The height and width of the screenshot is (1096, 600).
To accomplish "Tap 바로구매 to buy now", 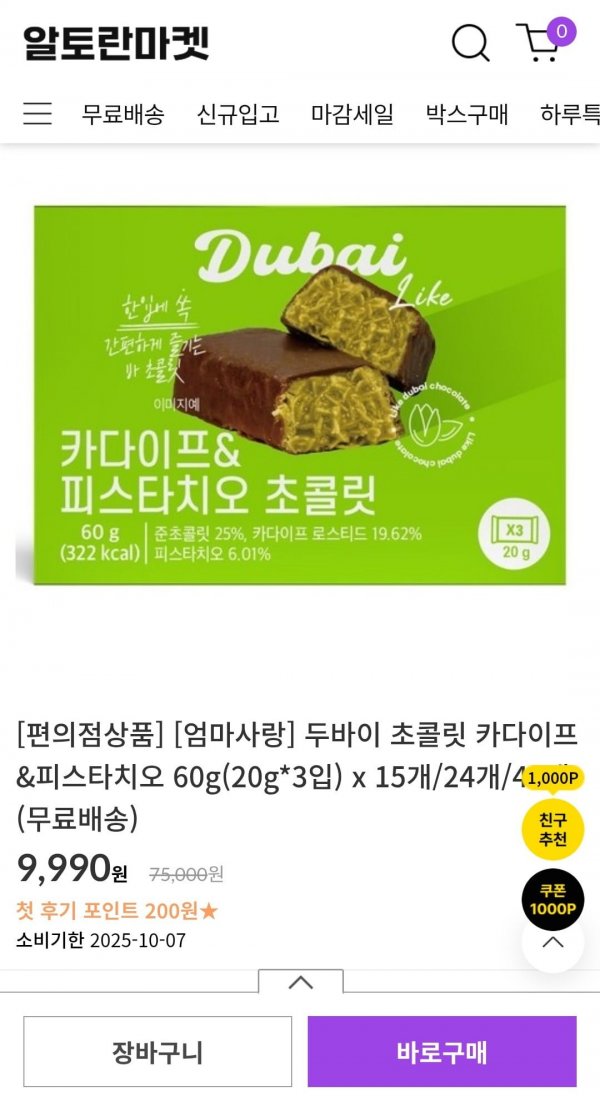I will [442, 1051].
